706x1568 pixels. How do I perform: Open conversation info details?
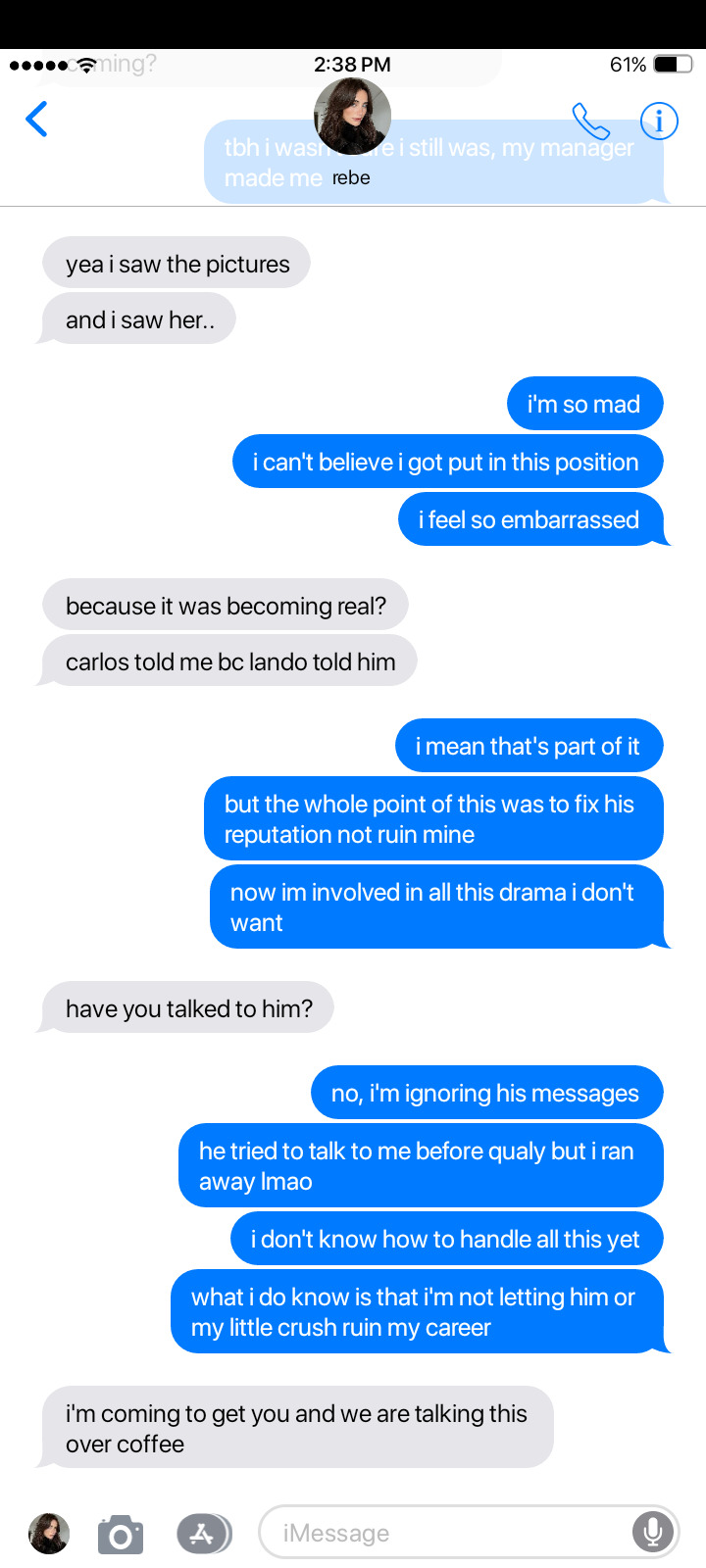point(659,121)
